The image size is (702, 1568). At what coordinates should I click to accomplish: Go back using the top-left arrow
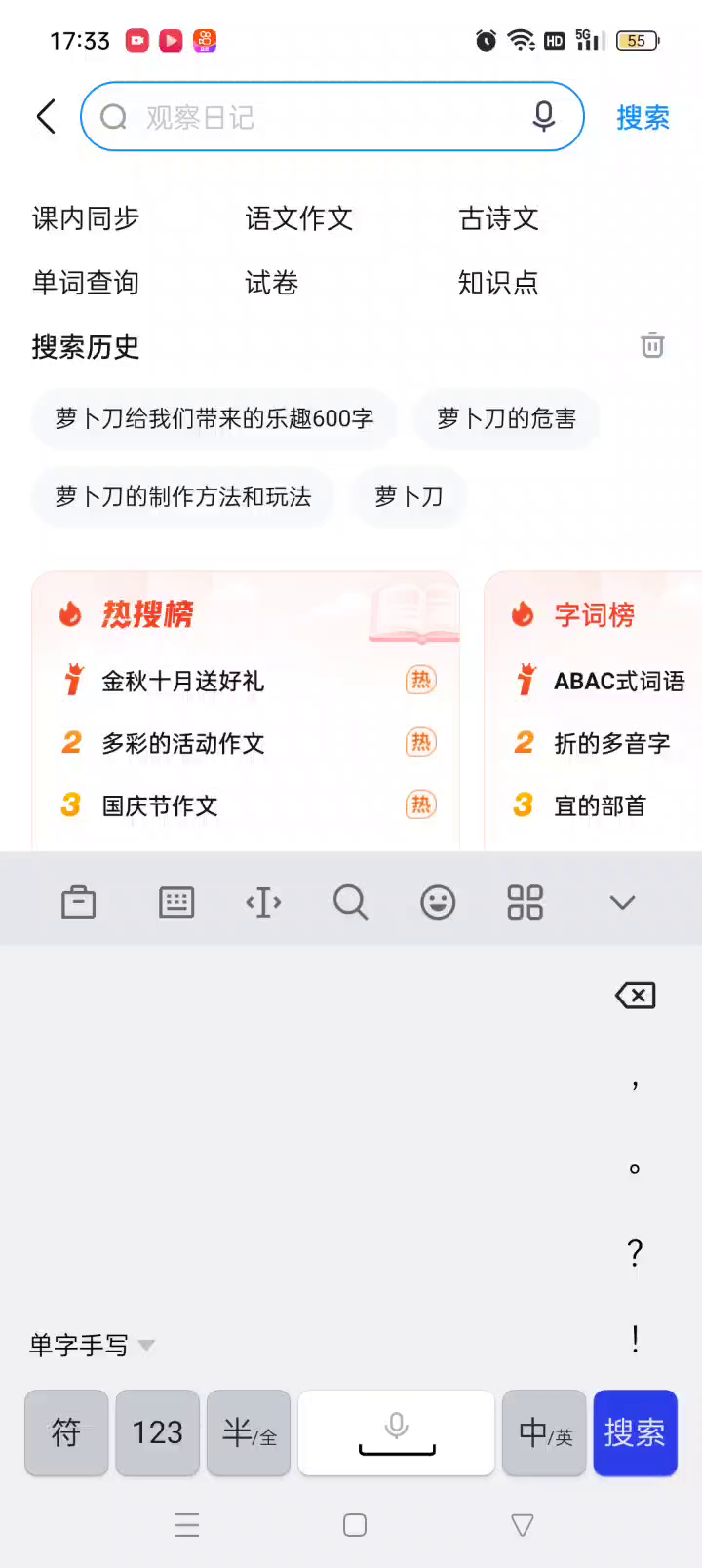(46, 117)
